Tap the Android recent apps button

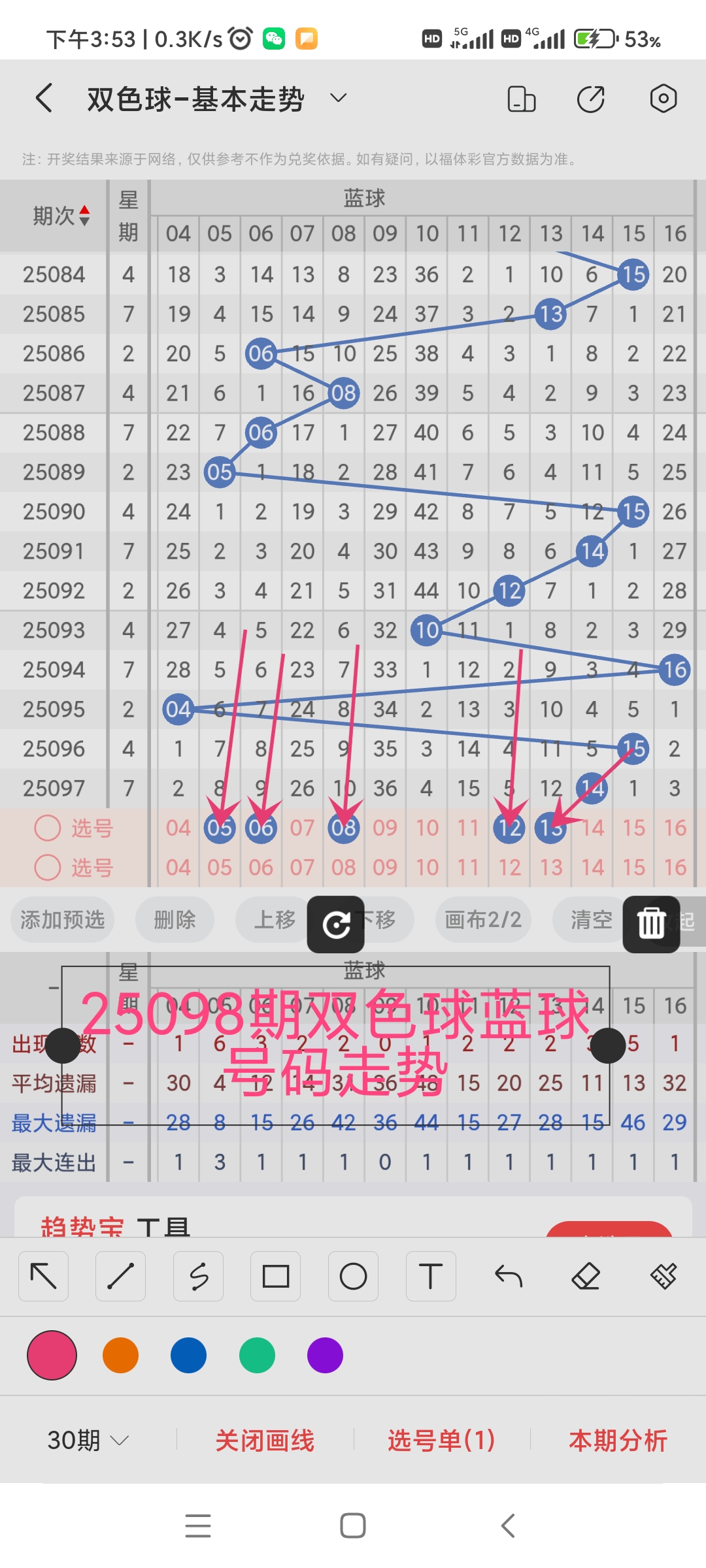(x=199, y=1525)
